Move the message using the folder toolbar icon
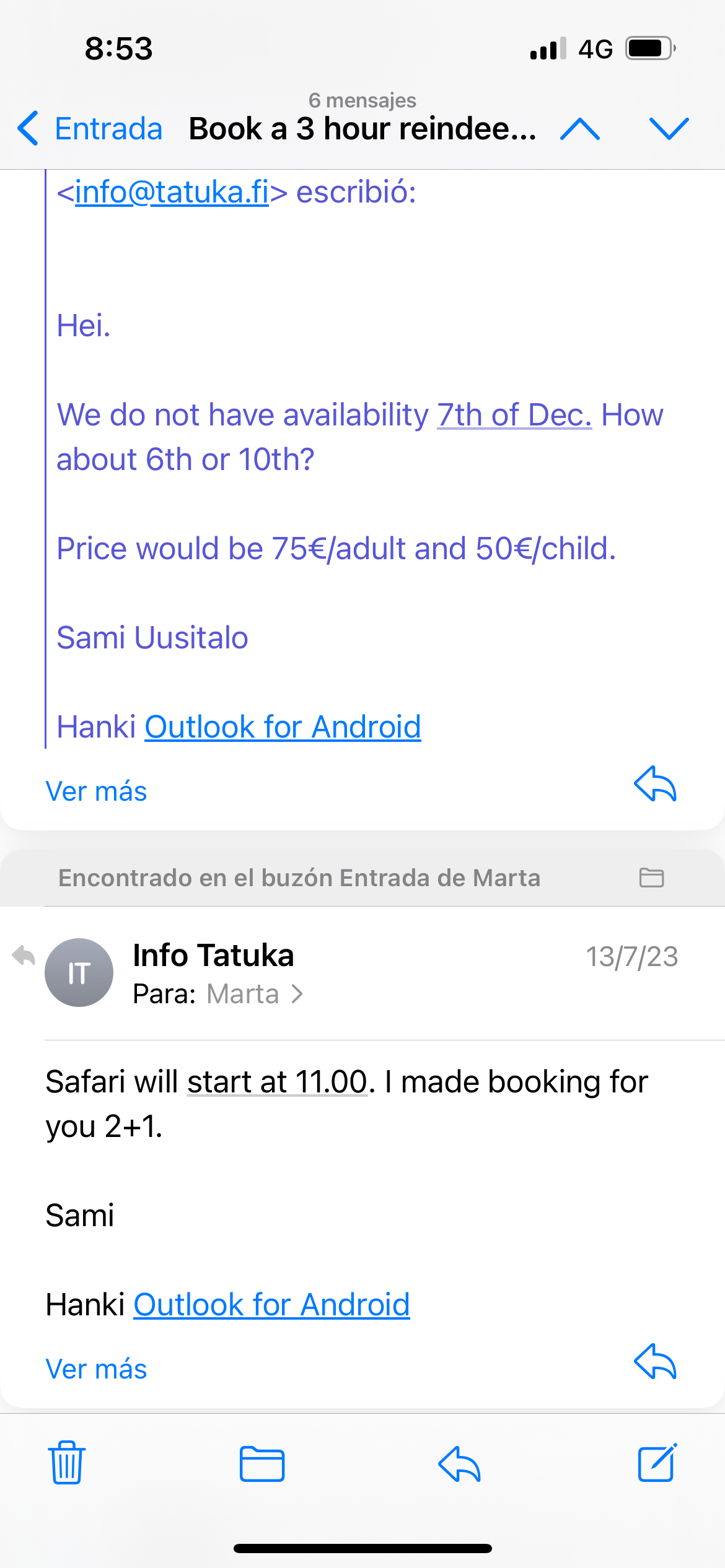 coord(262,1464)
